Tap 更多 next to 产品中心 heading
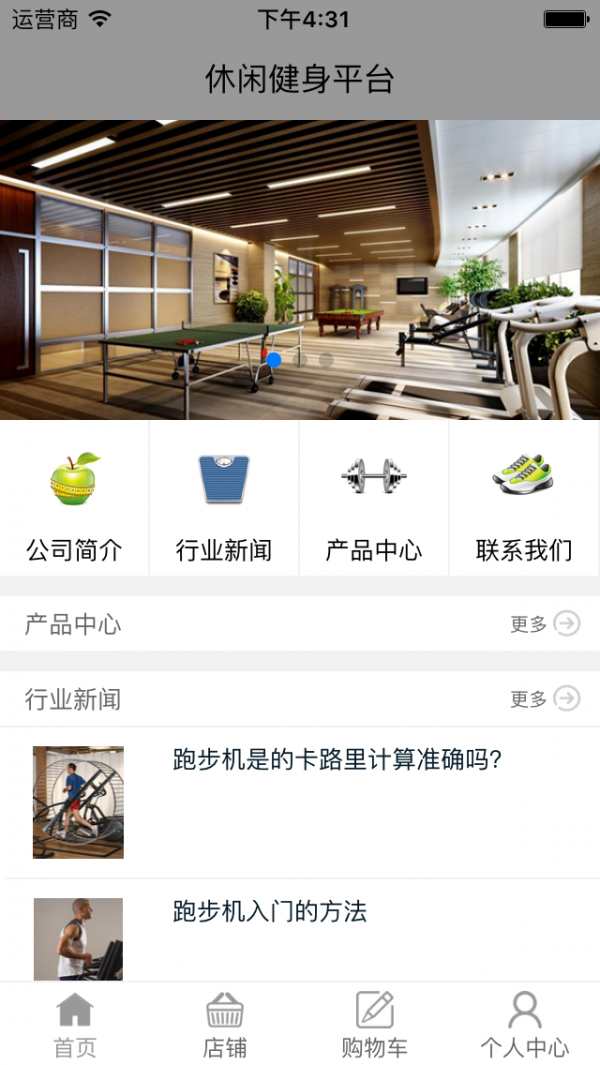This screenshot has height=1065, width=600. pyautogui.click(x=545, y=624)
